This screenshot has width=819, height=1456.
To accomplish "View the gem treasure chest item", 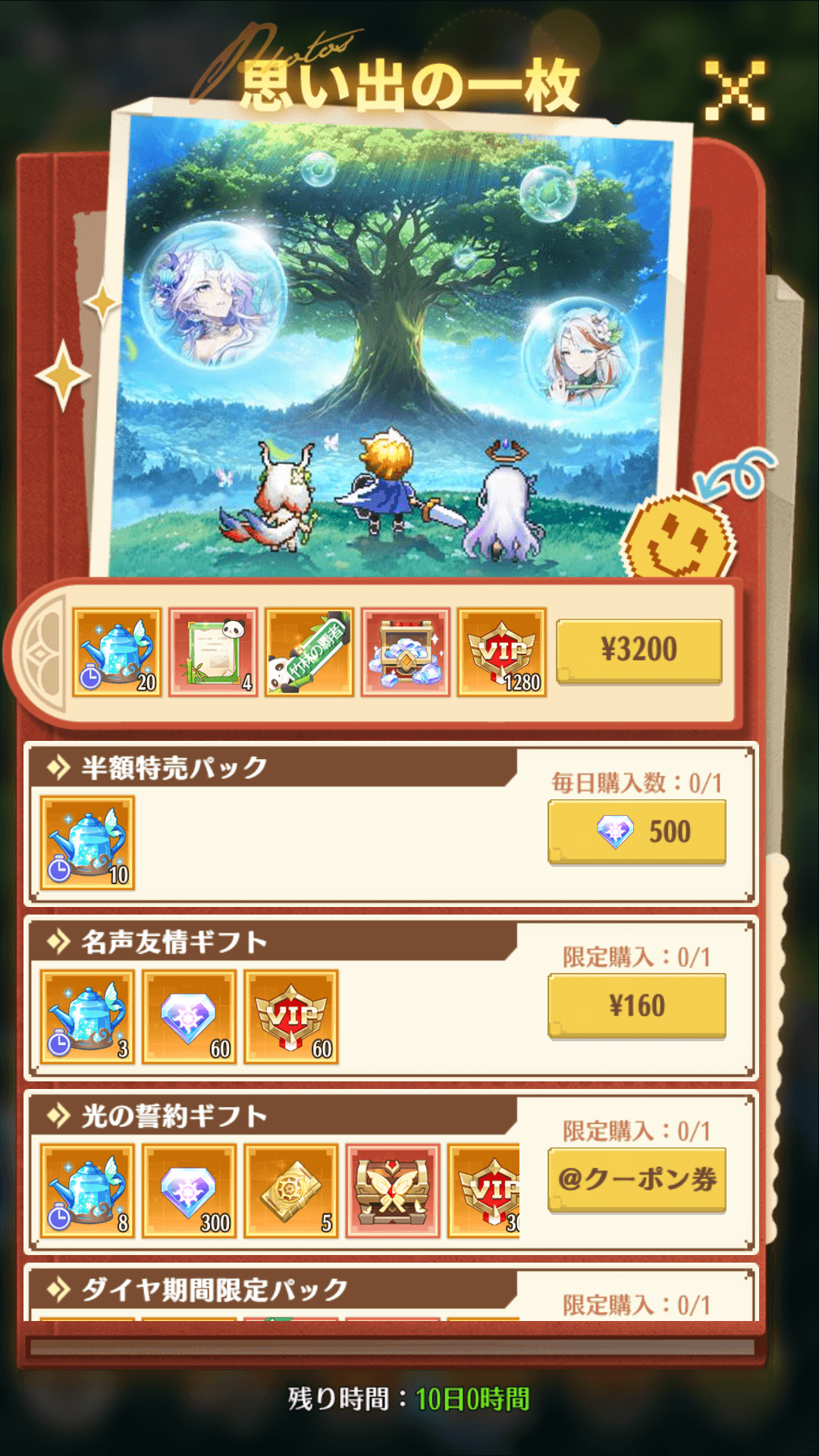I will [x=406, y=652].
